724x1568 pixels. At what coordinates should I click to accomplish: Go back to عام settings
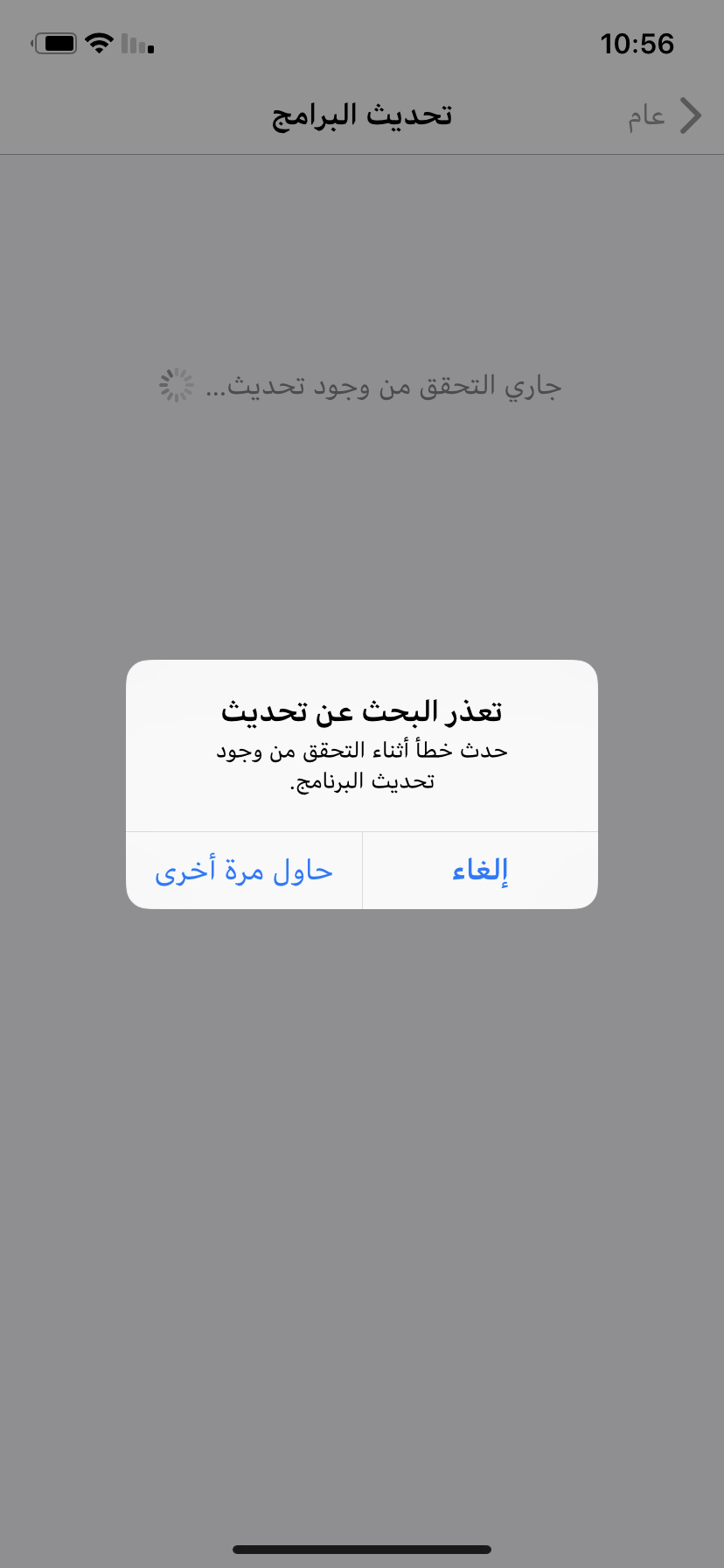point(665,115)
